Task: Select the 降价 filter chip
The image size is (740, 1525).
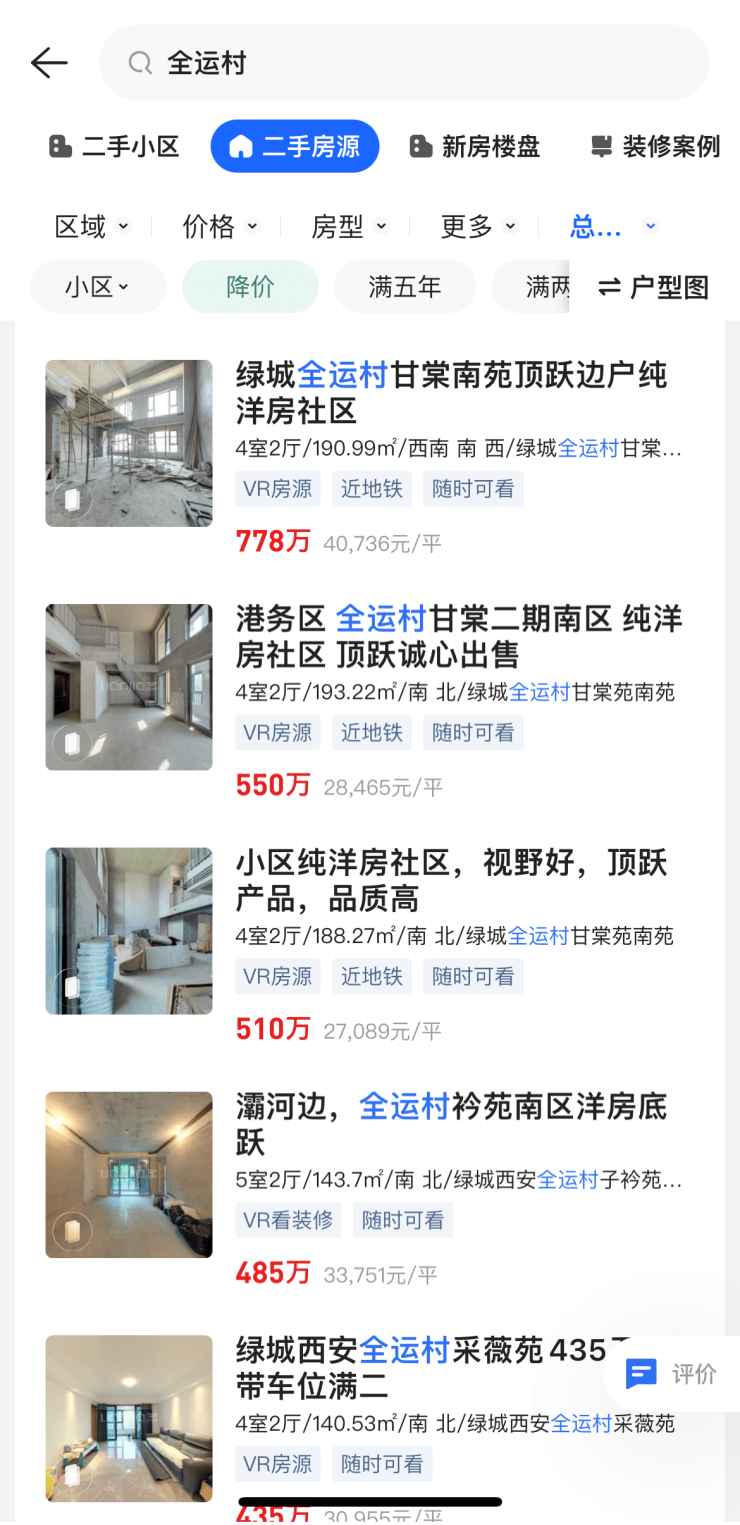Action: click(x=250, y=287)
